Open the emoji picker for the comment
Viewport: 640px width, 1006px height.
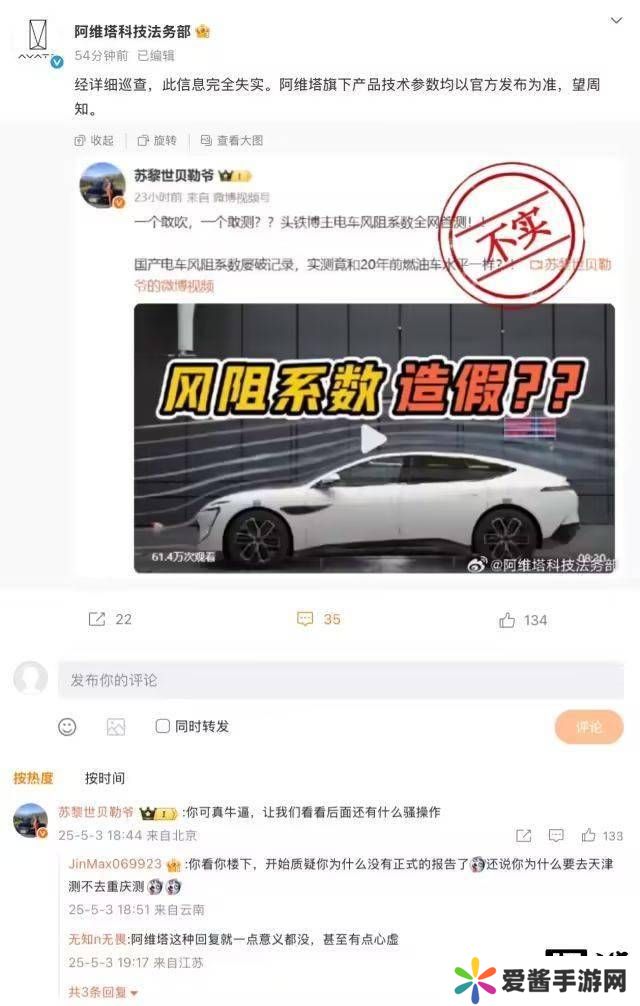[x=67, y=727]
